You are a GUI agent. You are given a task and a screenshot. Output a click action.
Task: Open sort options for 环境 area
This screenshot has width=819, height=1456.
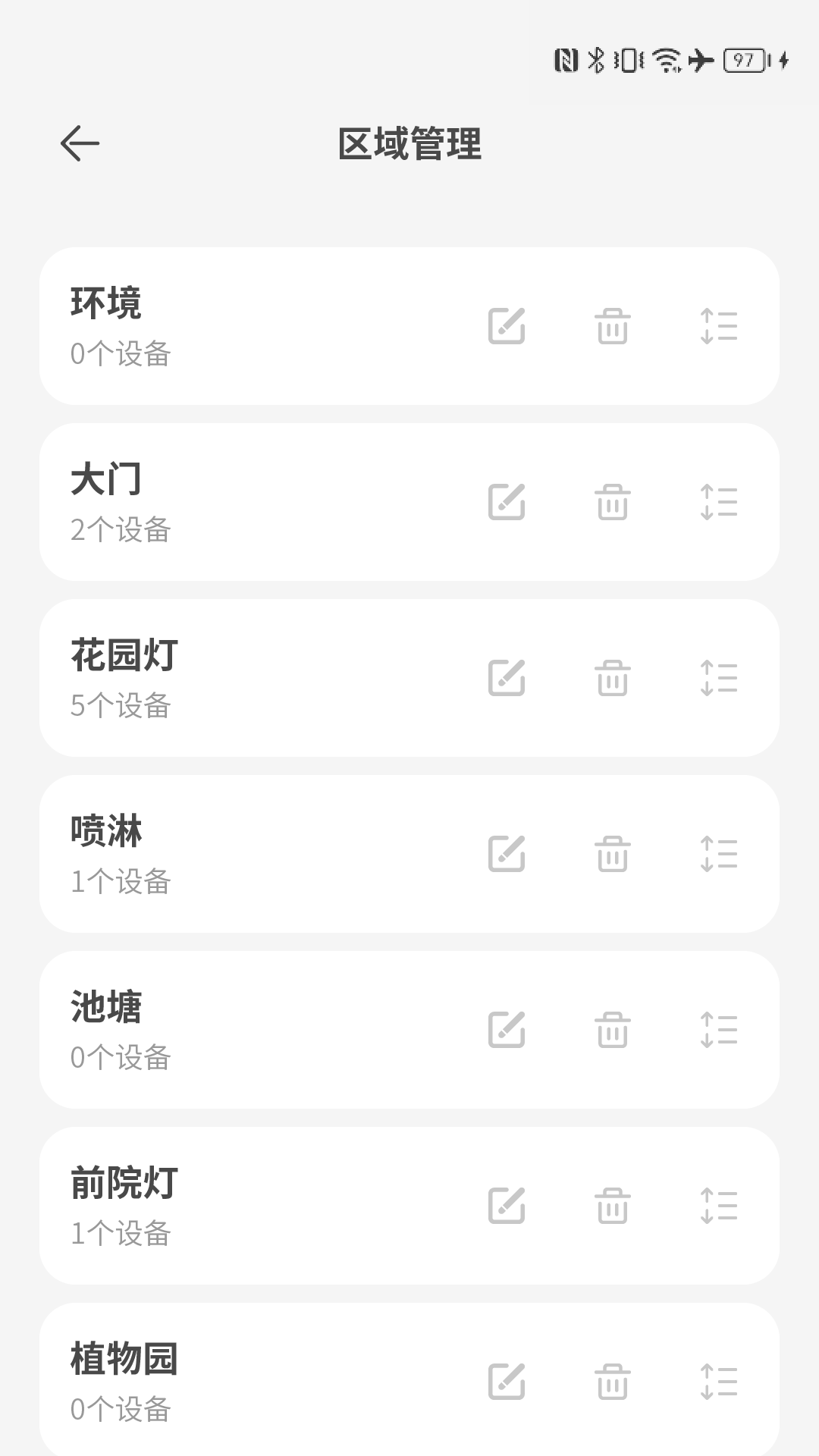(719, 326)
